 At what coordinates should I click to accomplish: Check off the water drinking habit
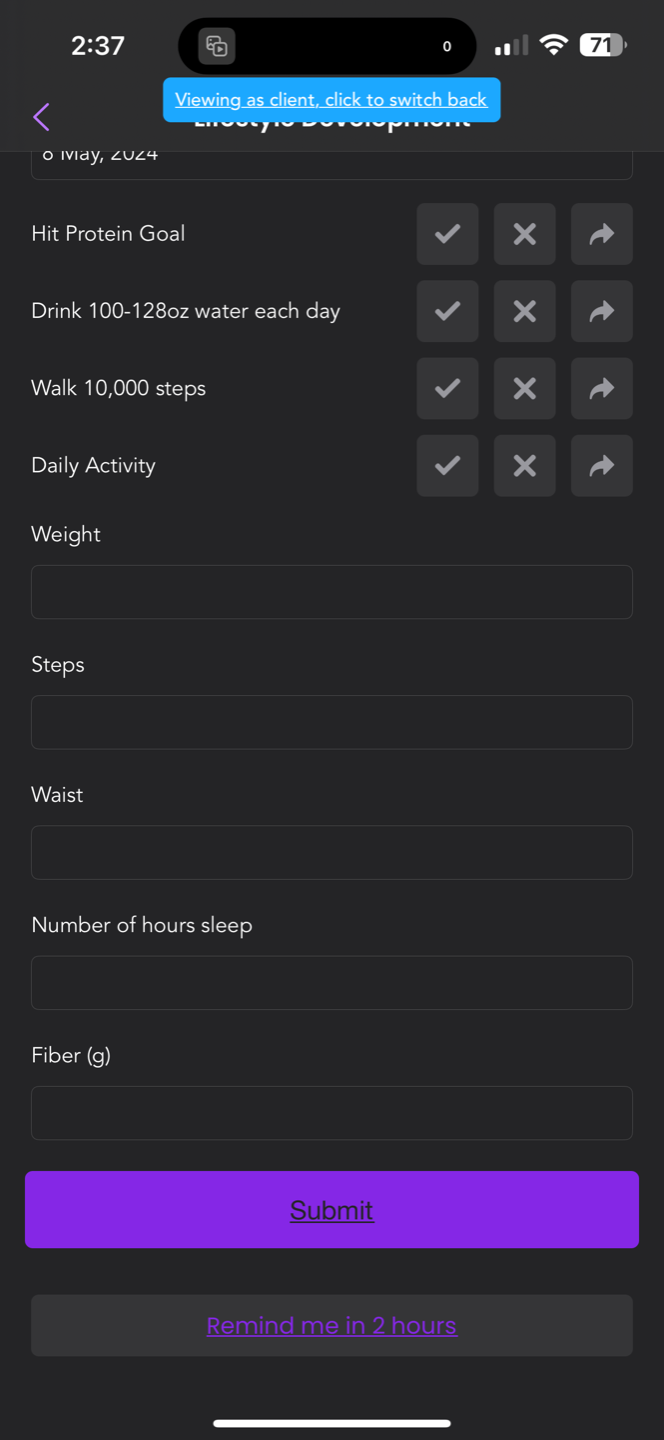point(447,311)
